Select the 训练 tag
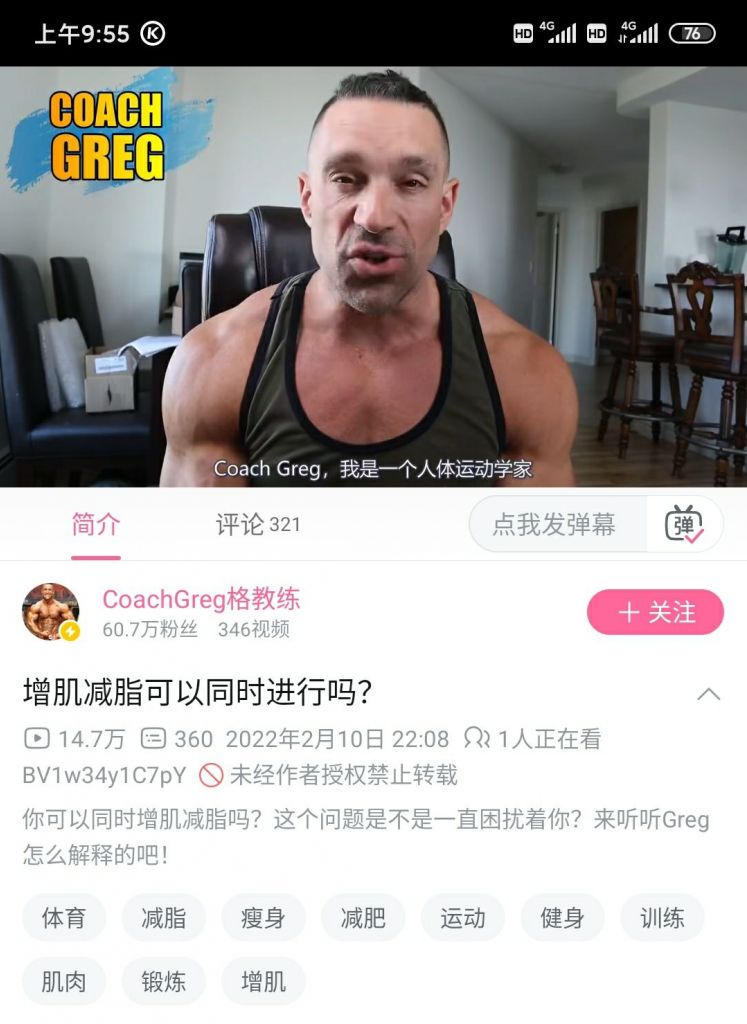This screenshot has width=747, height=1024. (x=662, y=918)
